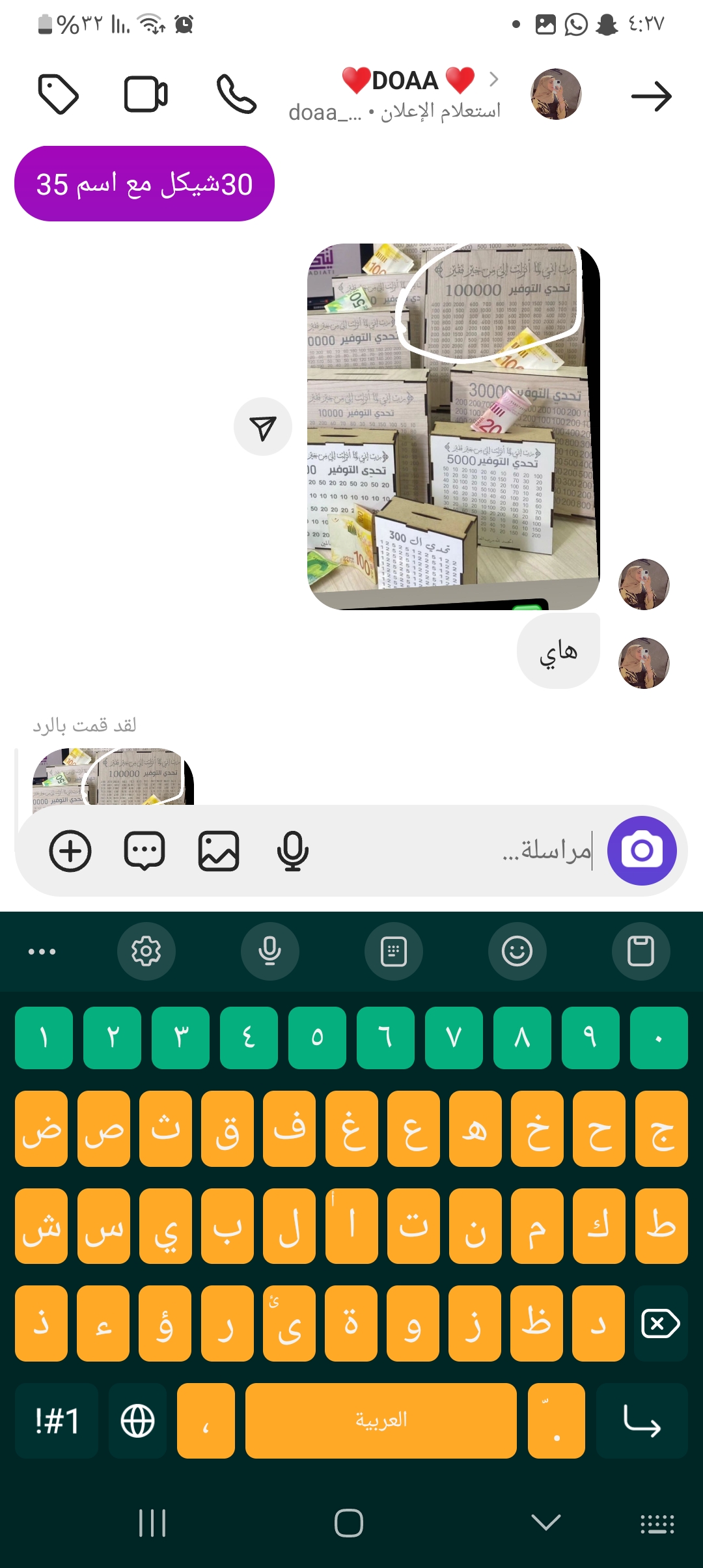
Task: Start a voice call with DOAA
Action: [236, 95]
